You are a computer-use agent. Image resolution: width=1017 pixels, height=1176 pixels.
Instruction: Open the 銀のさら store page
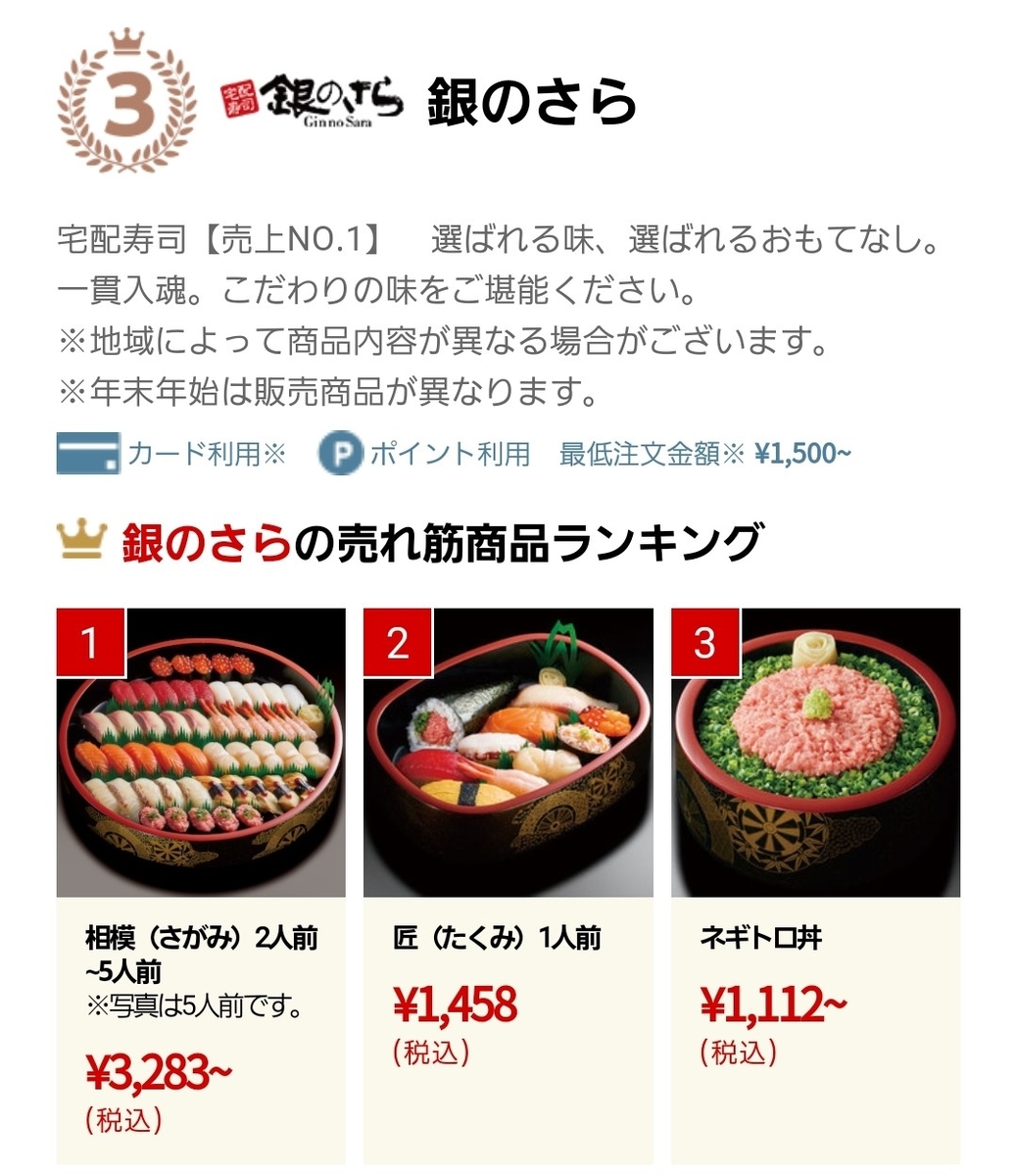coord(531,103)
